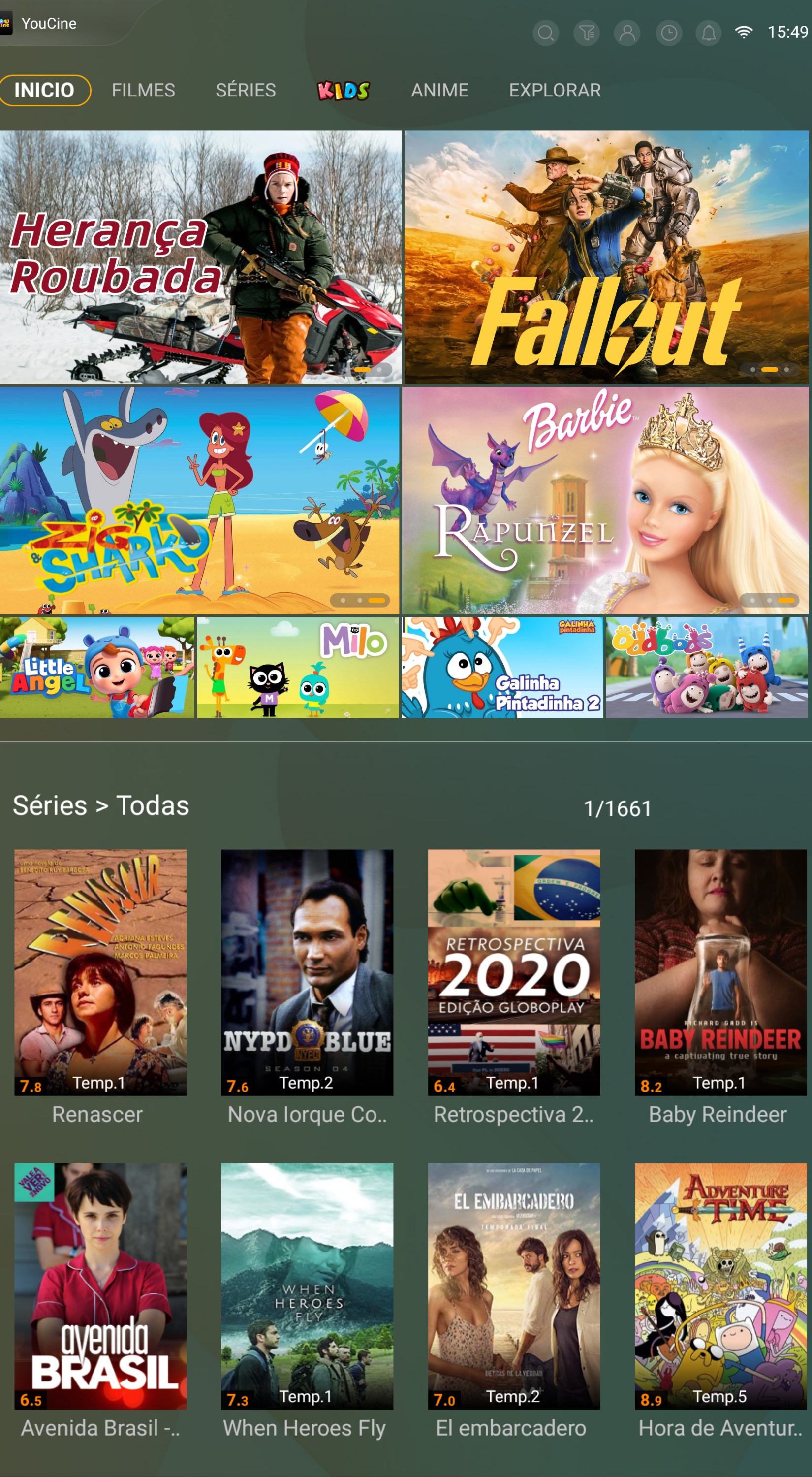812x1477 pixels.
Task: Open the notifications bell
Action: (x=708, y=33)
